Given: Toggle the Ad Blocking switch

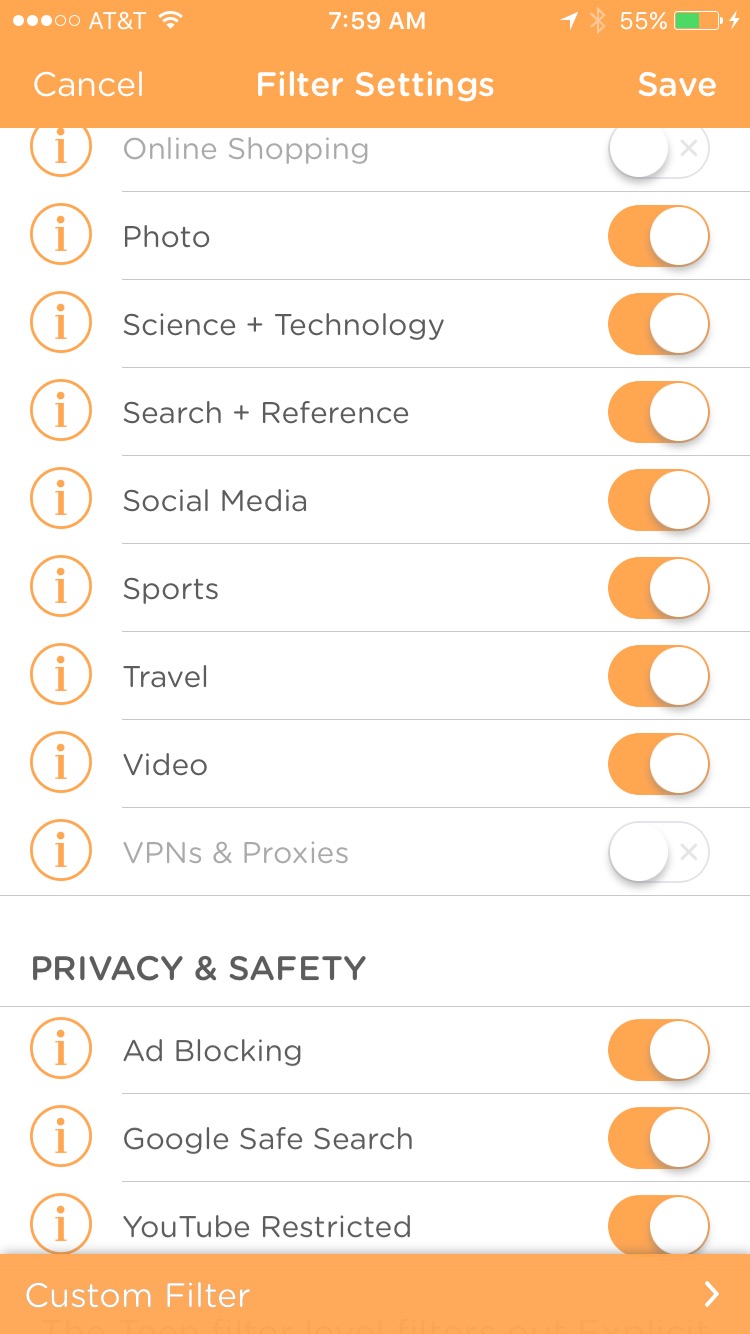Looking at the screenshot, I should [659, 1050].
